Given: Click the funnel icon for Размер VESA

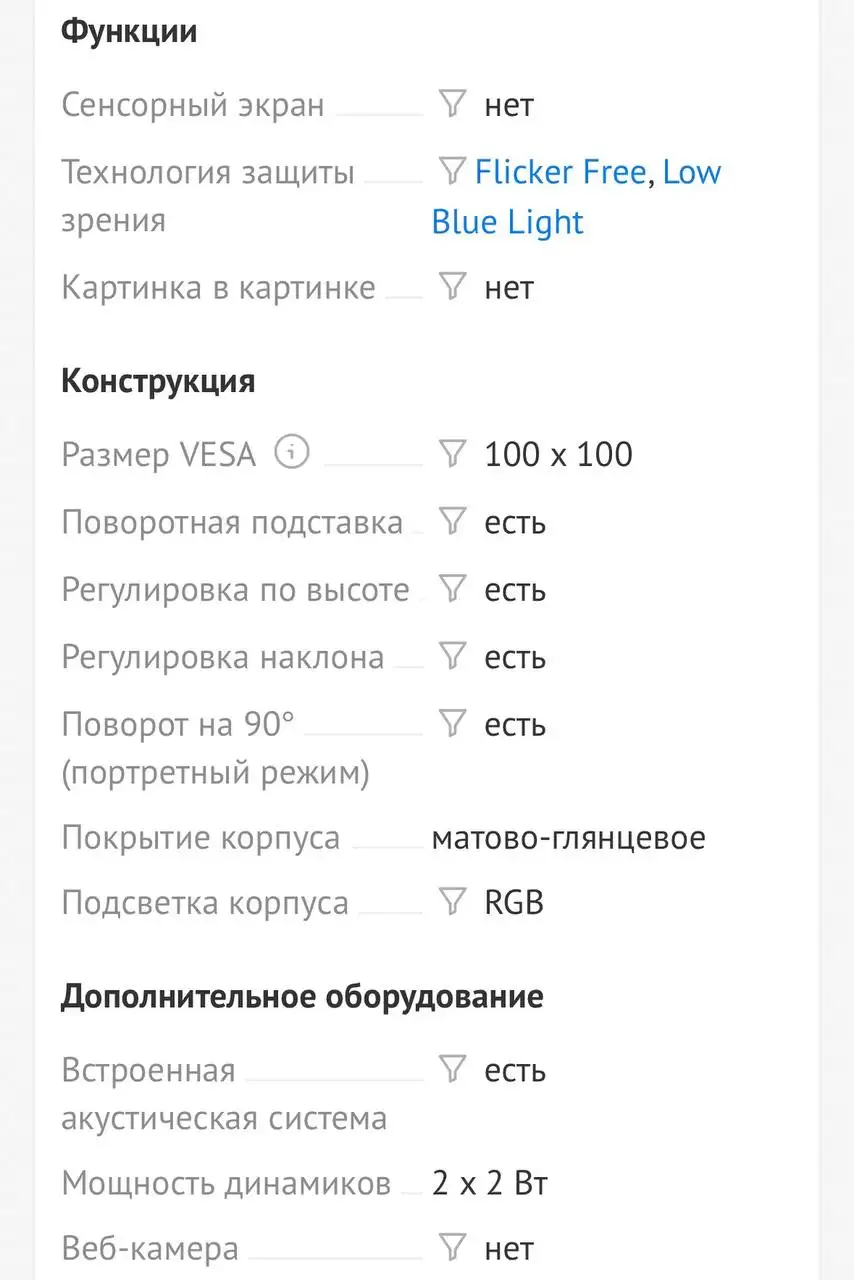Looking at the screenshot, I should (x=453, y=454).
